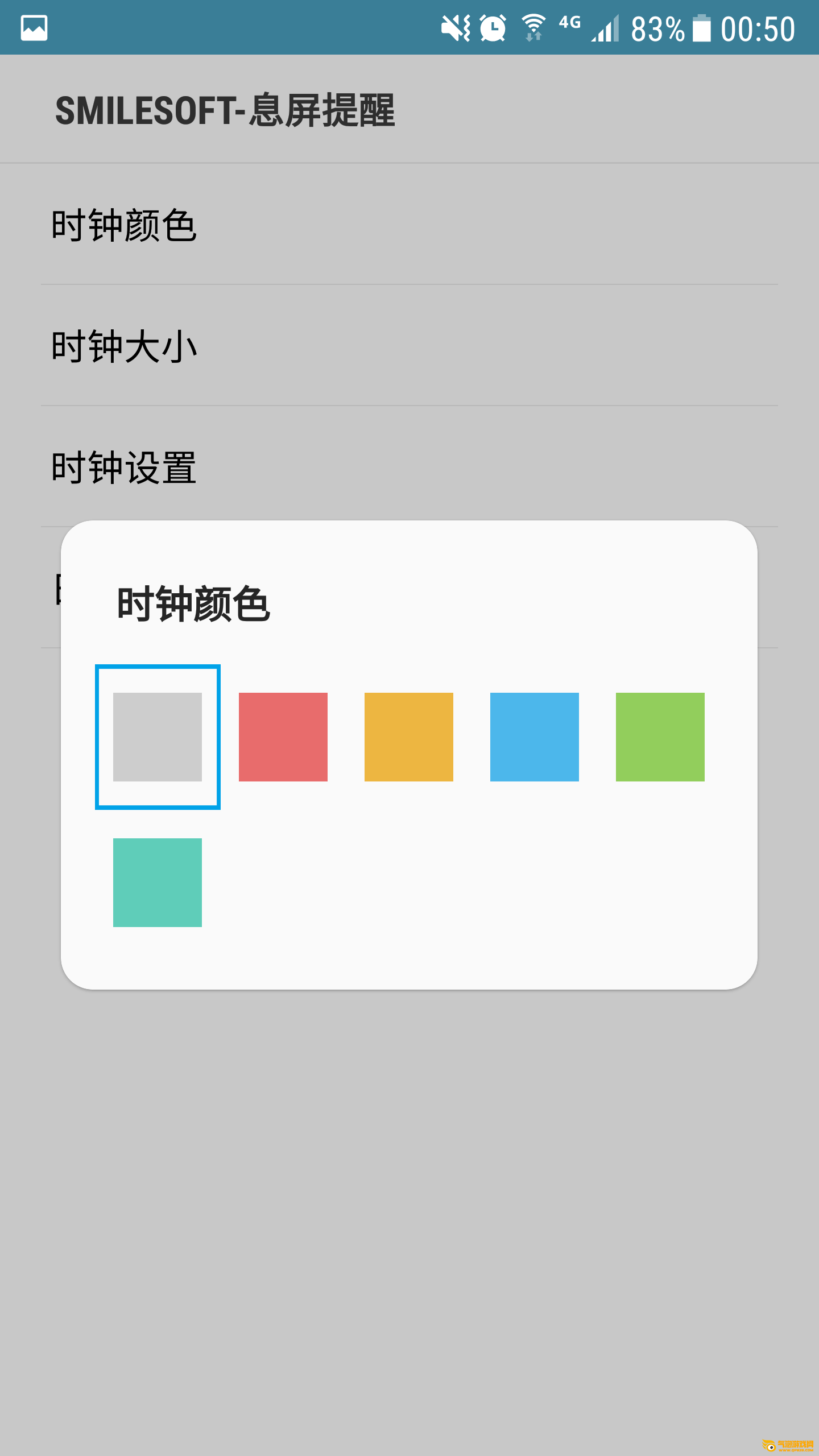Select the gray clock color swatch
The height and width of the screenshot is (1456, 819).
158,737
